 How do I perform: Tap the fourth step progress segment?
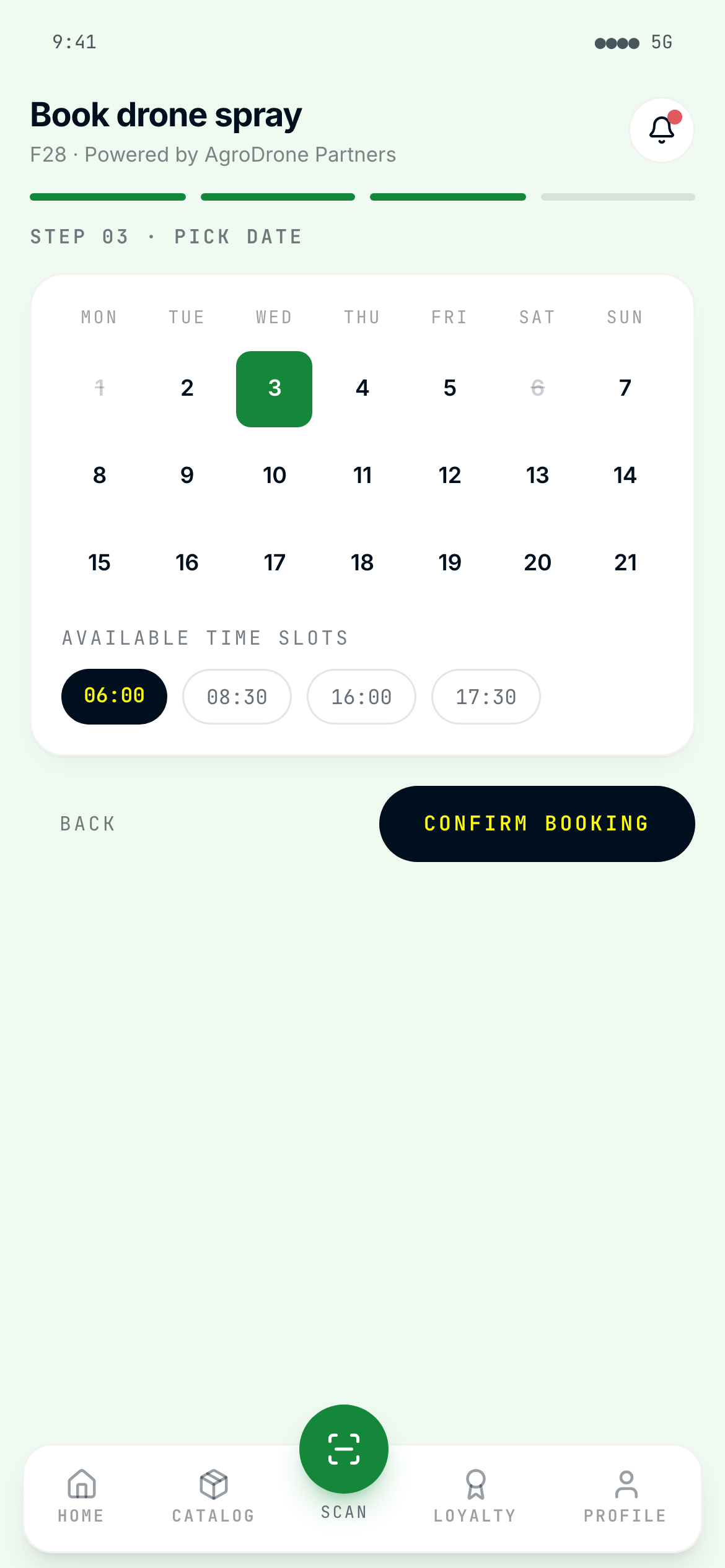tap(617, 196)
